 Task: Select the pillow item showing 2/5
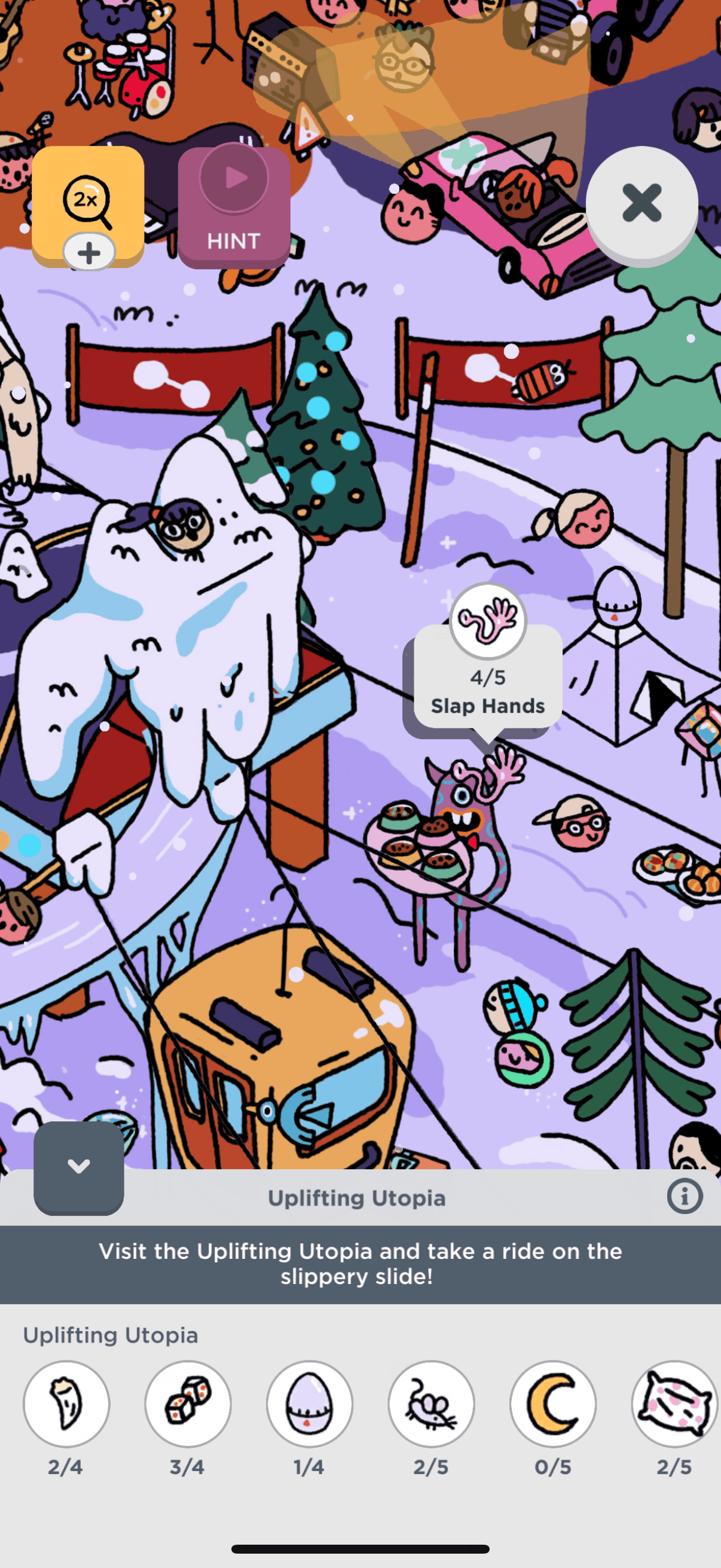pyautogui.click(x=675, y=1404)
